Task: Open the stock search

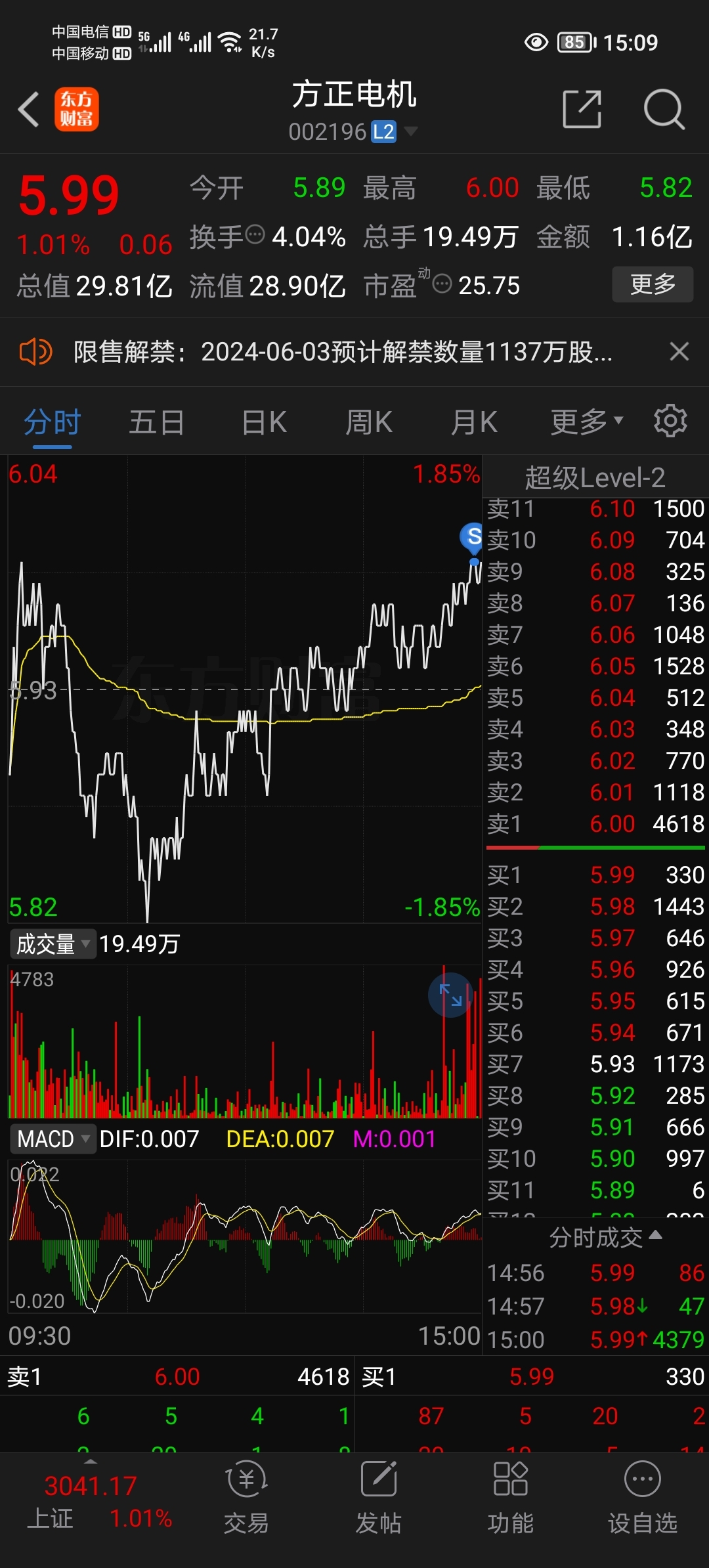Action: coord(664,109)
